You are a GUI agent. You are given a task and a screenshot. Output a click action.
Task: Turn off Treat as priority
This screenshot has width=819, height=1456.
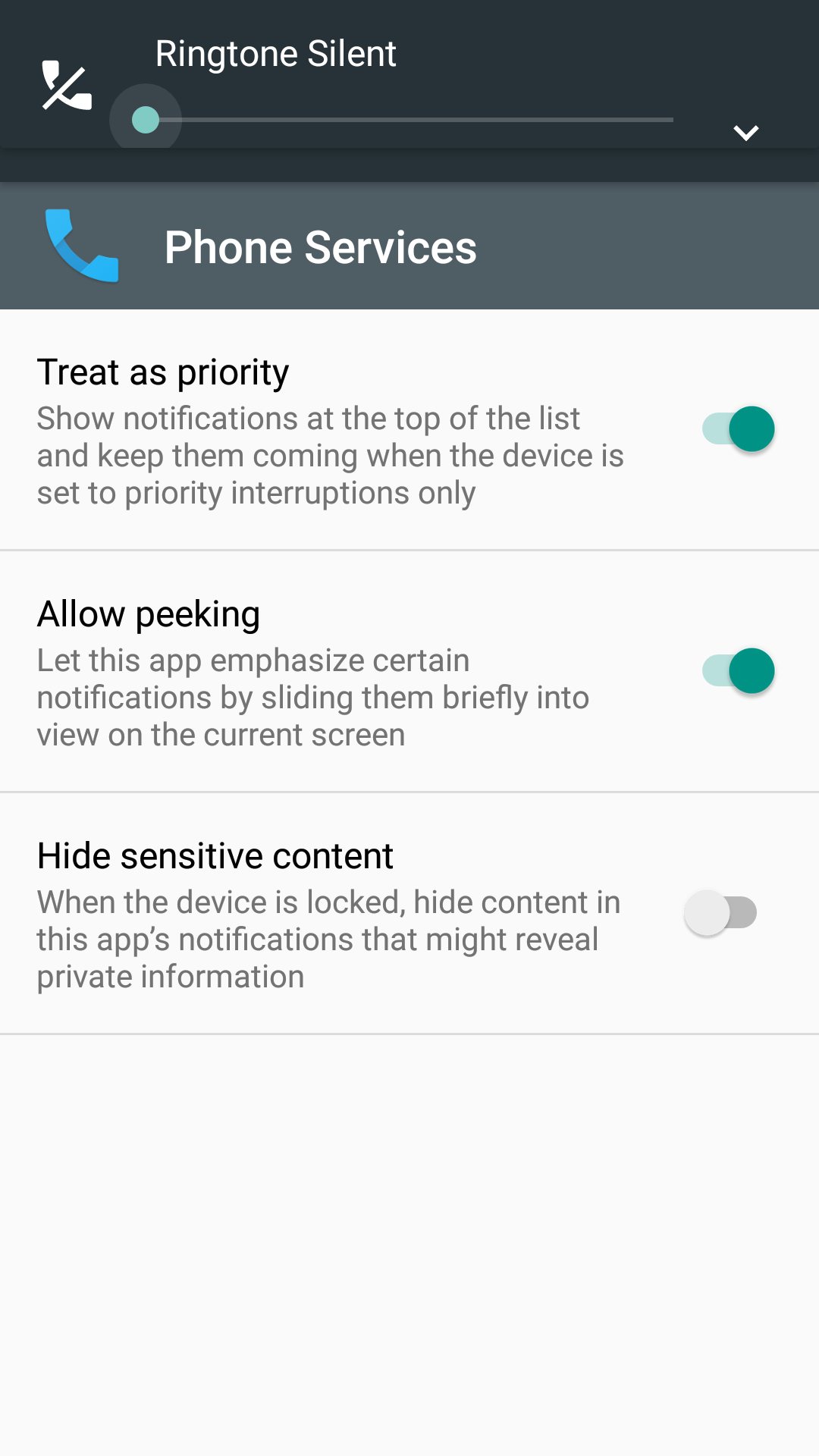point(738,429)
